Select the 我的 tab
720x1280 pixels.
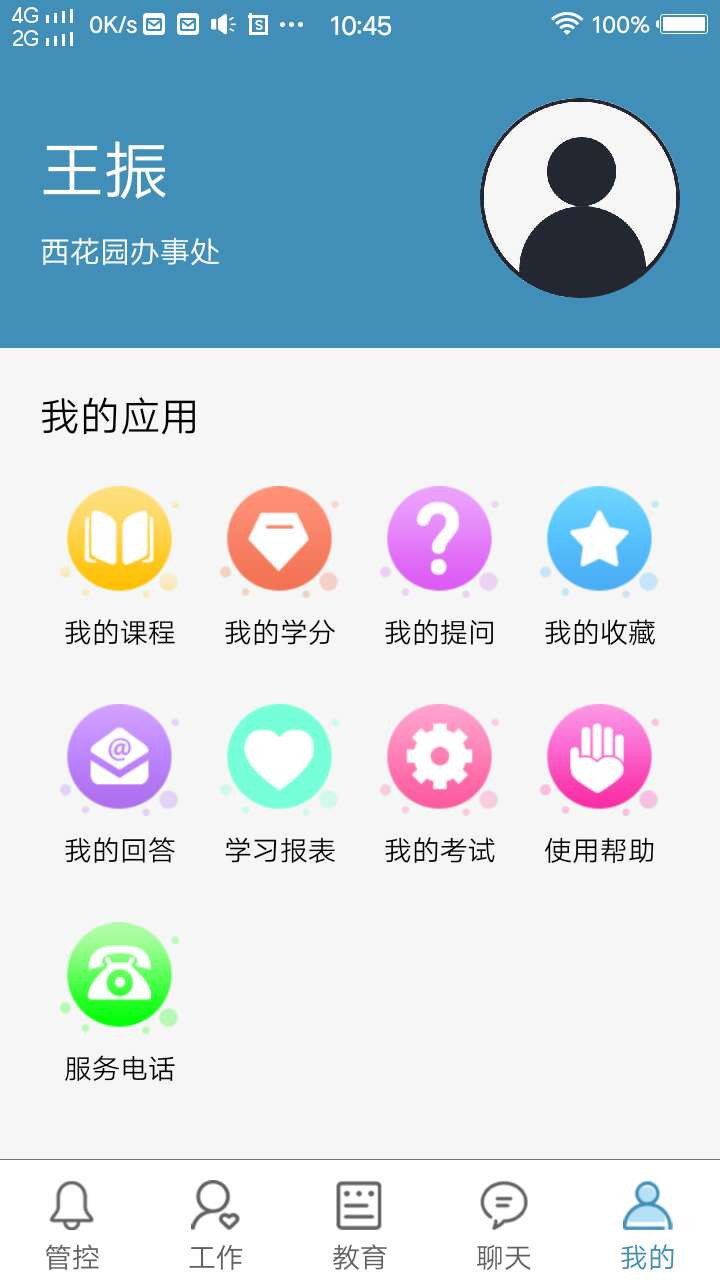pyautogui.click(x=648, y=1220)
